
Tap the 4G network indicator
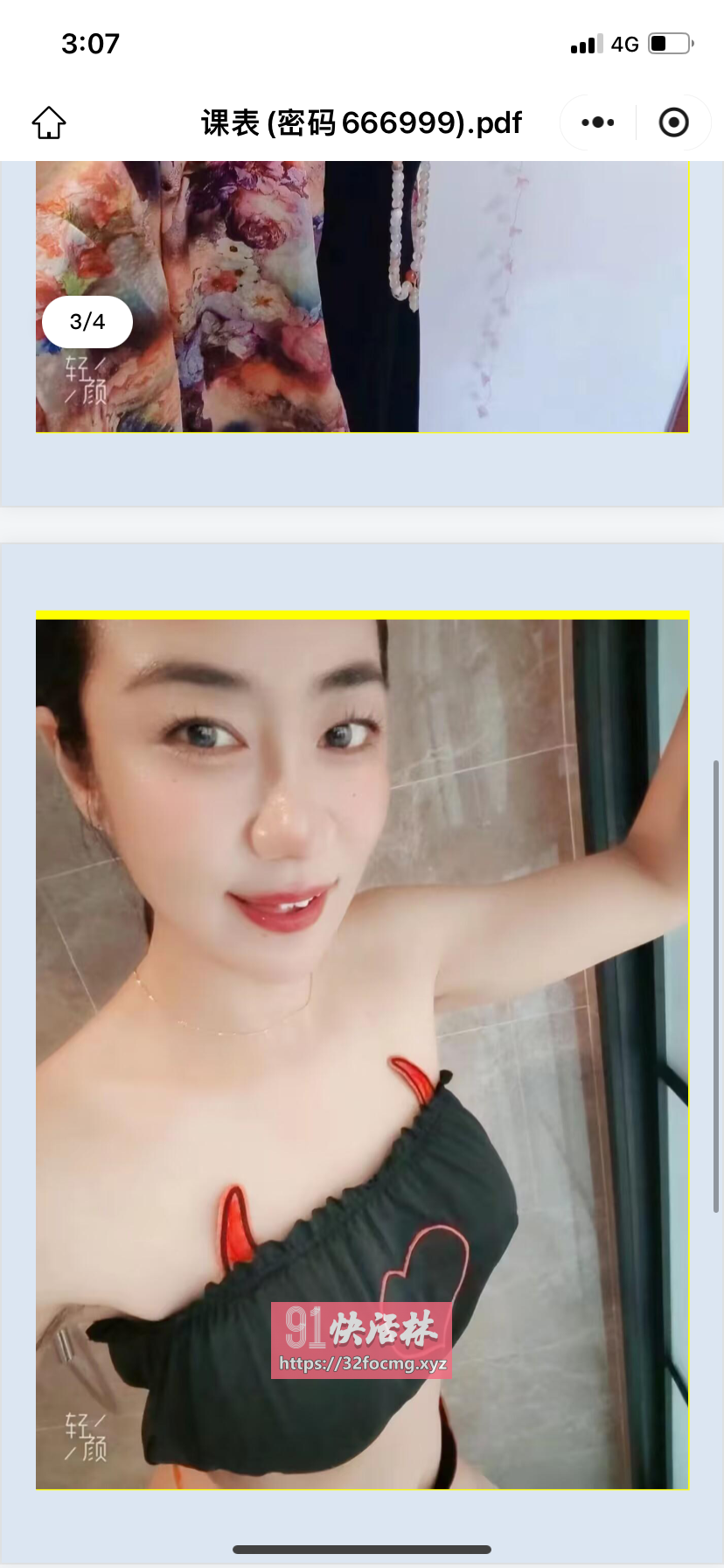[x=623, y=44]
